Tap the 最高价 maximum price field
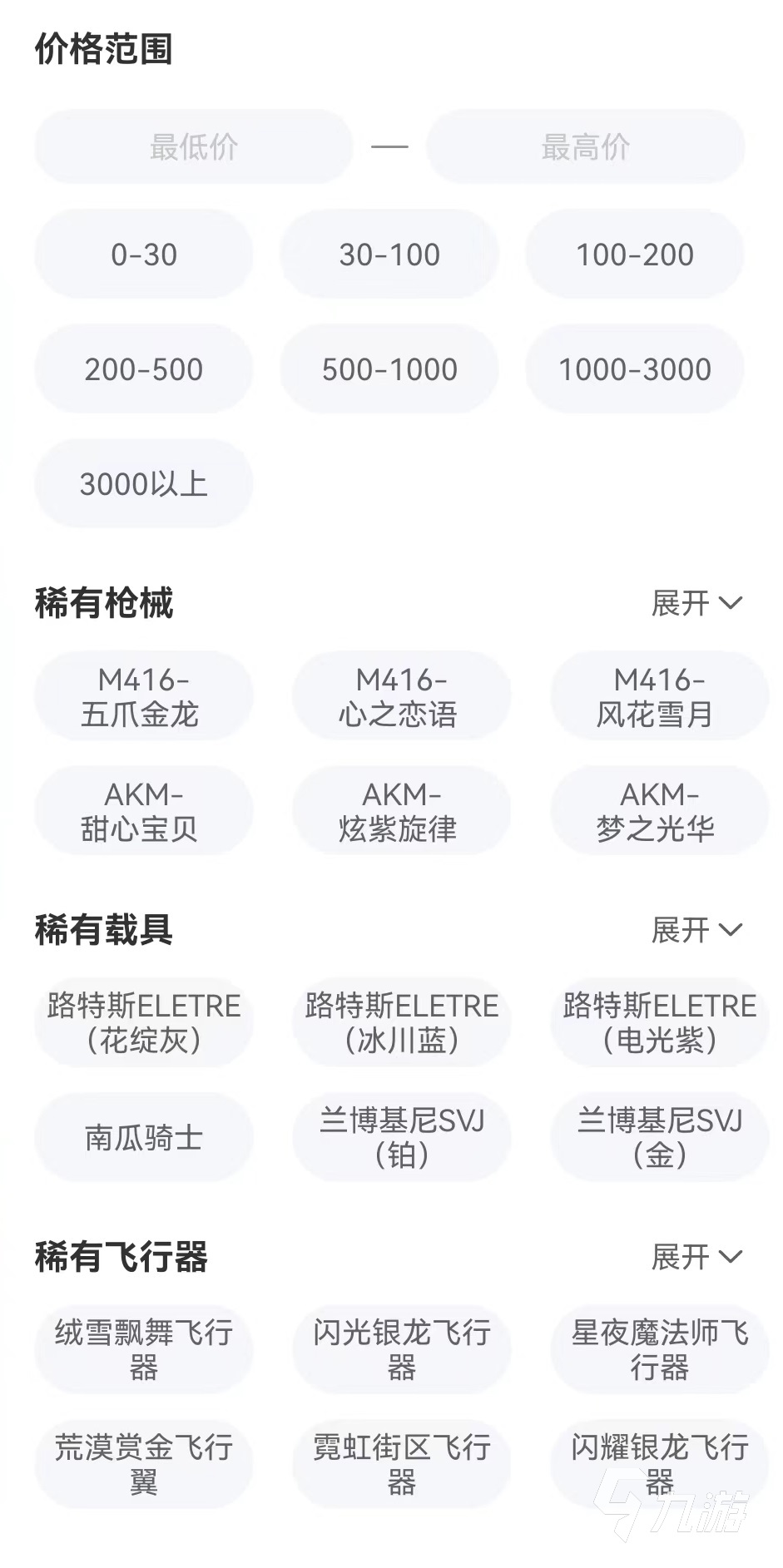This screenshot has height=1568, width=783. [x=585, y=147]
